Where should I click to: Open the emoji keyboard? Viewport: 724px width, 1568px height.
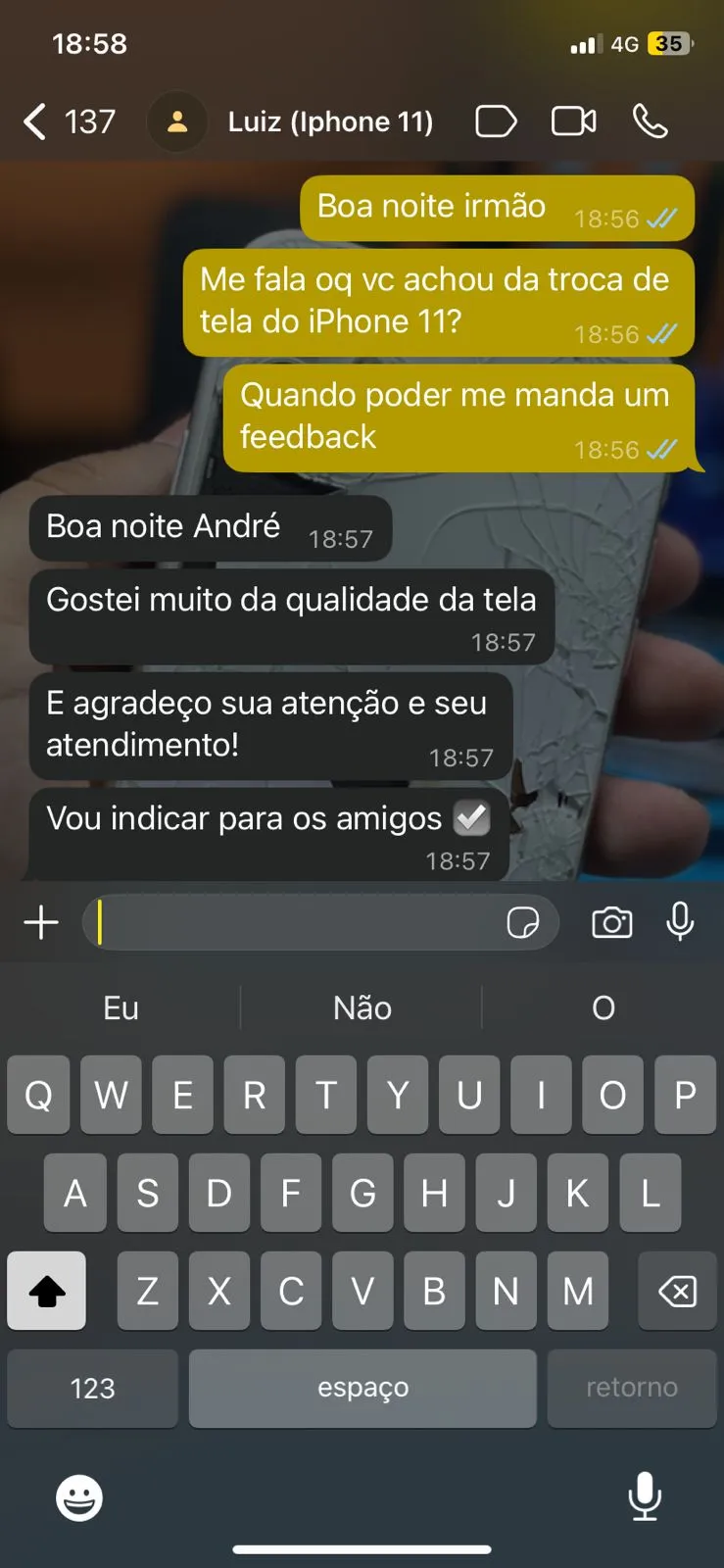pyautogui.click(x=79, y=1497)
